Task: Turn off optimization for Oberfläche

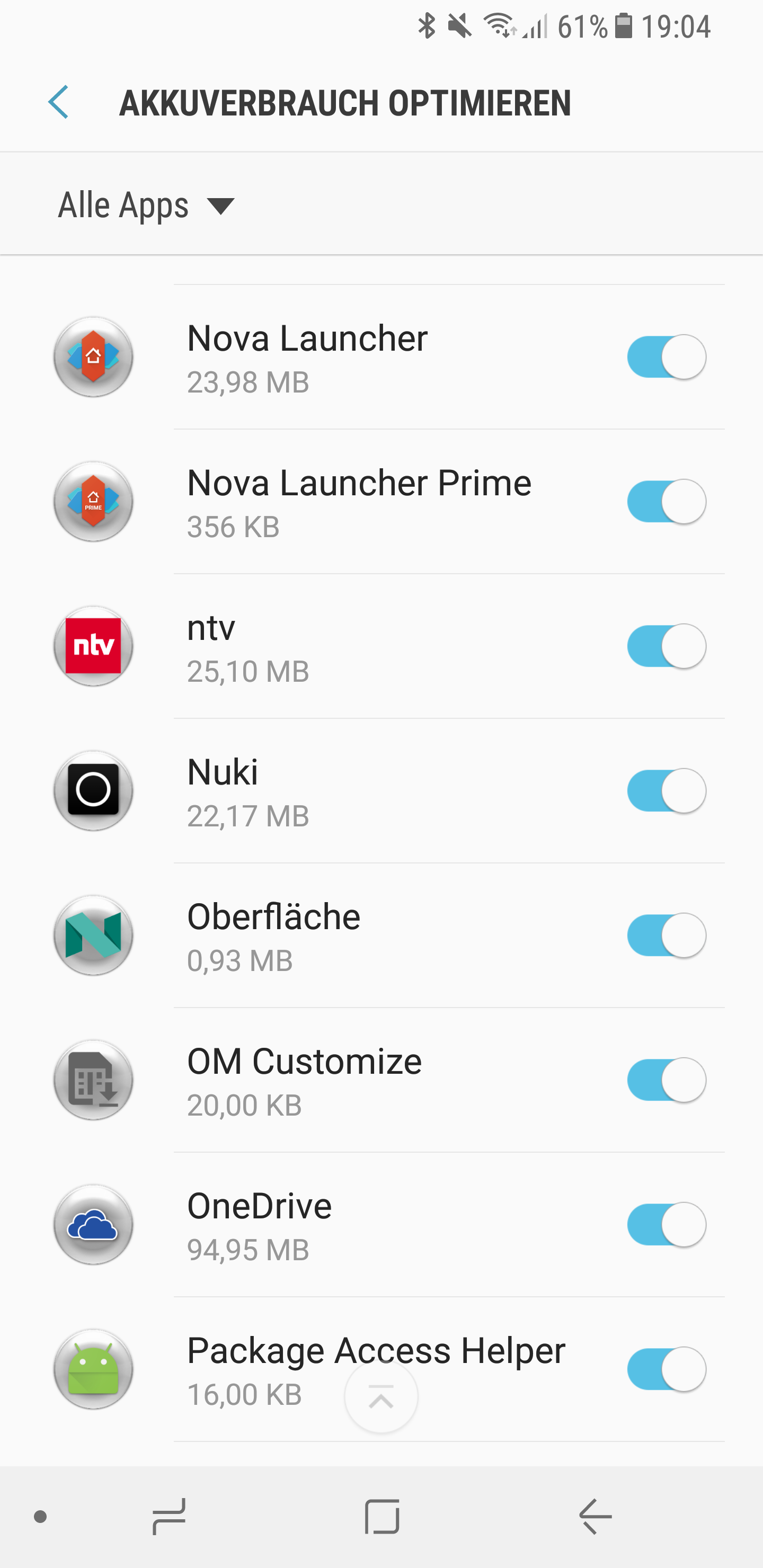Action: (x=666, y=935)
